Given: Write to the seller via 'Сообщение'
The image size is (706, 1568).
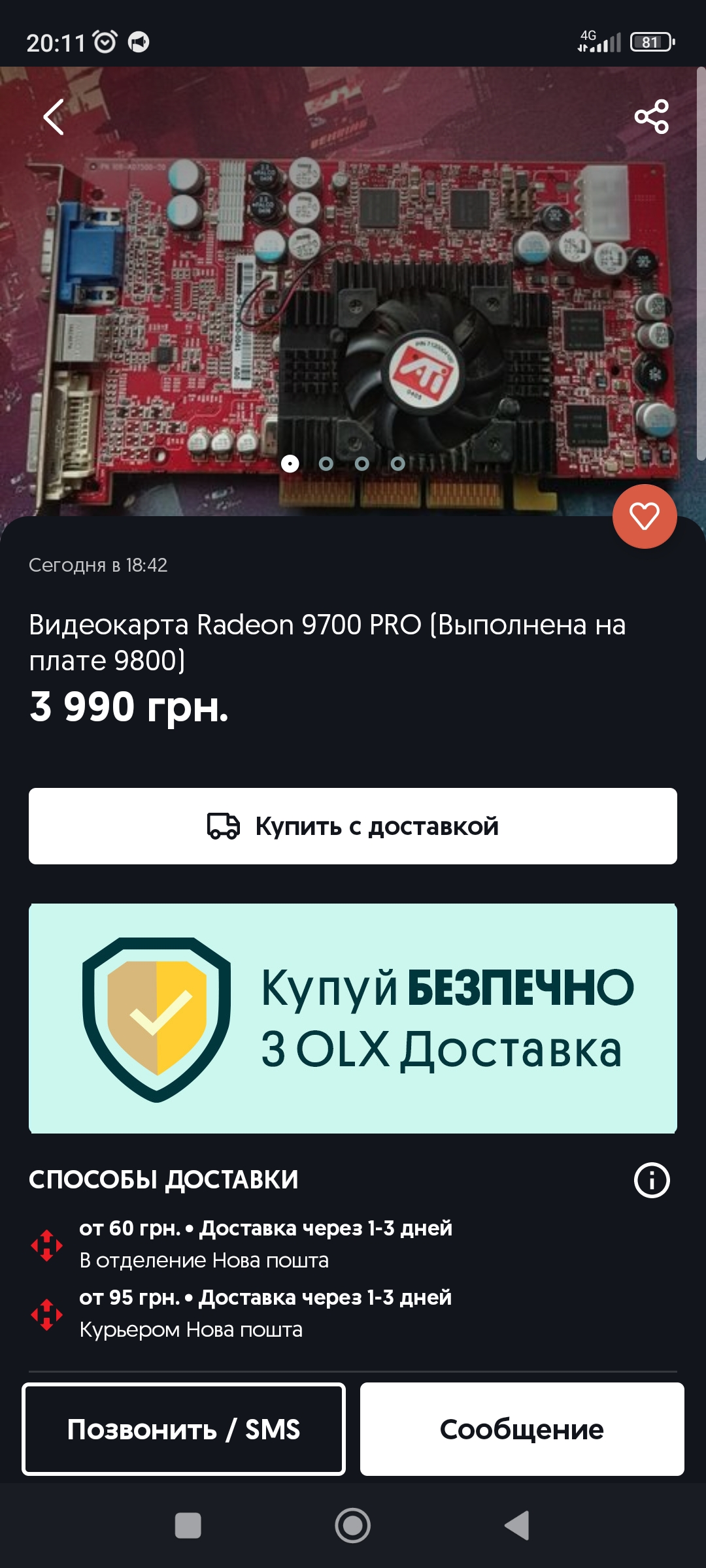Looking at the screenshot, I should (522, 1429).
